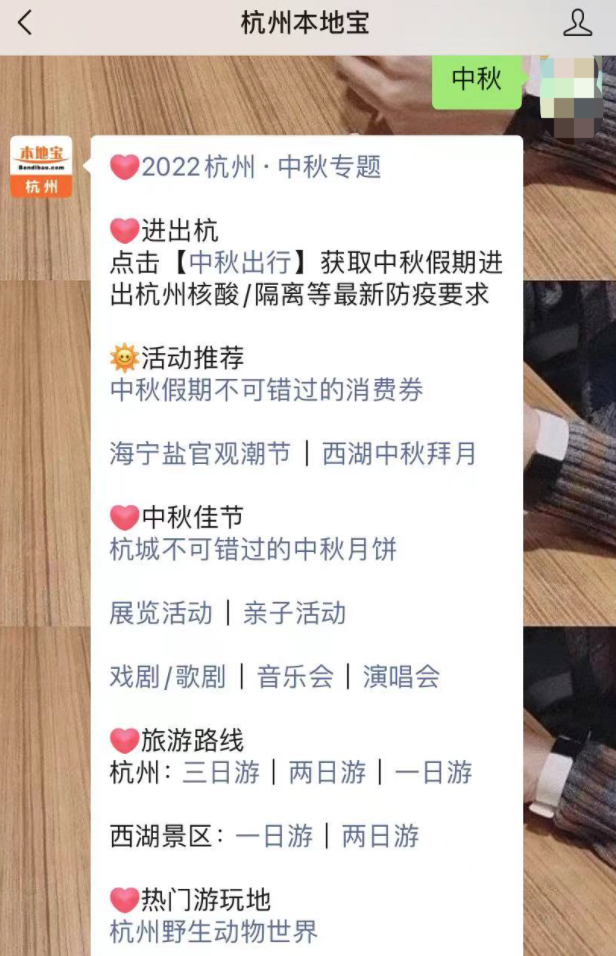Open 演唱会 link
Image resolution: width=616 pixels, height=956 pixels.
coord(401,677)
